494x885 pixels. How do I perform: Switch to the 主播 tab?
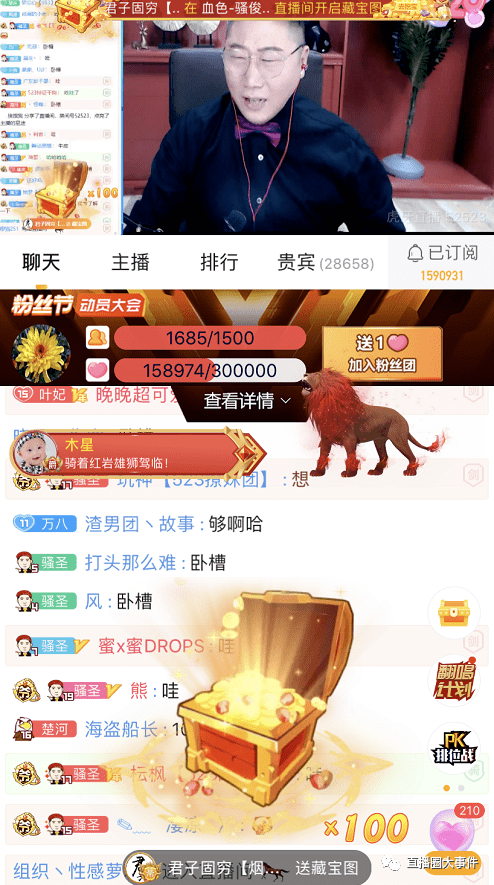pos(130,262)
